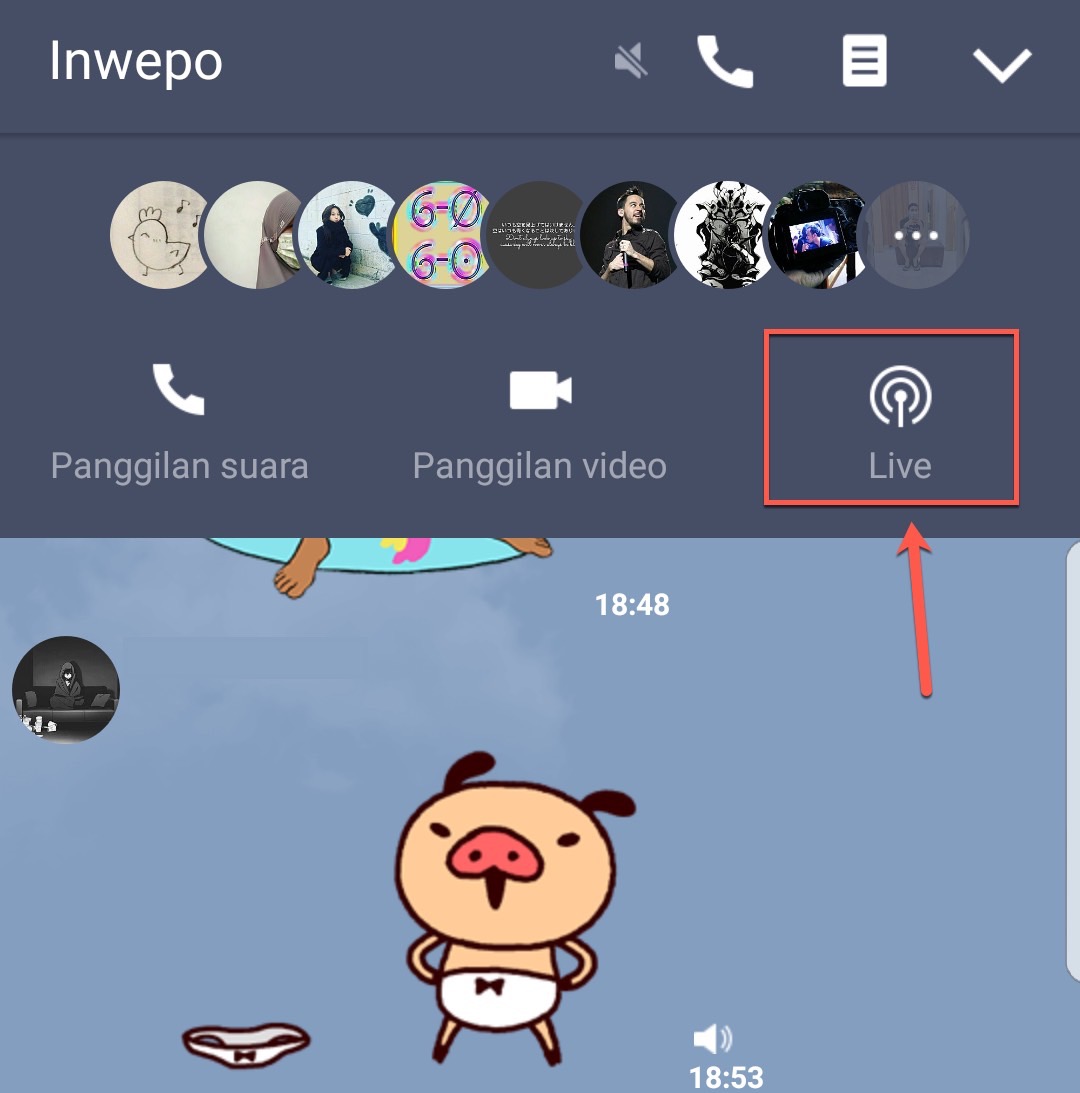Start a Panggilan suara voice call
This screenshot has height=1093, width=1080.
pyautogui.click(x=179, y=420)
